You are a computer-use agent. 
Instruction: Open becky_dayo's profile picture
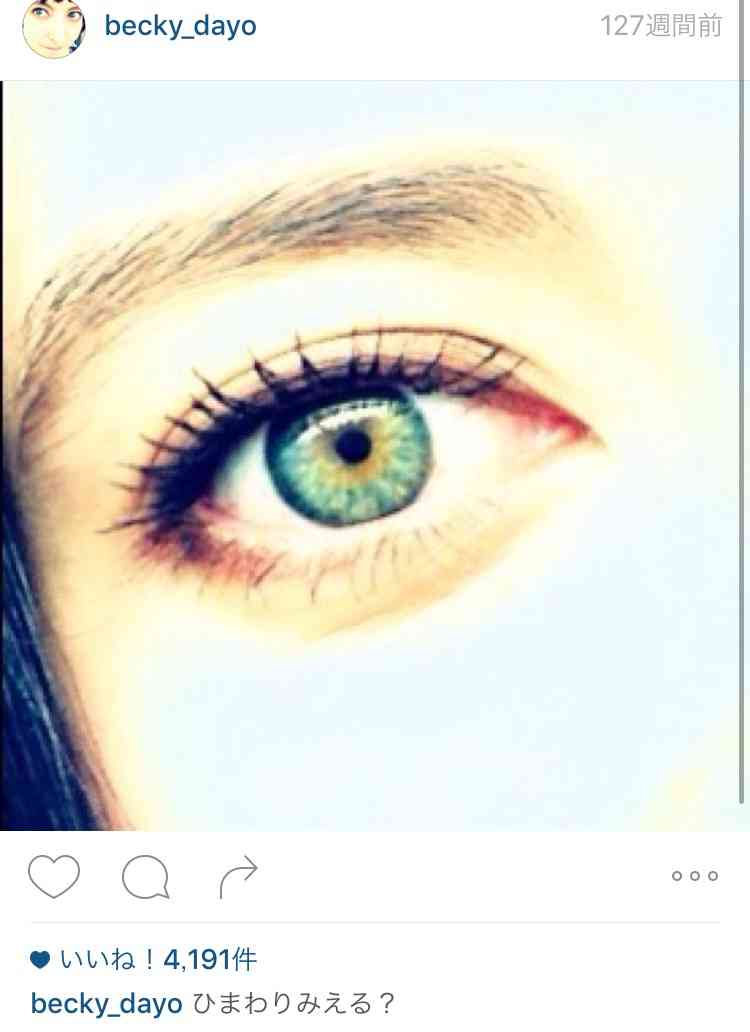point(53,28)
